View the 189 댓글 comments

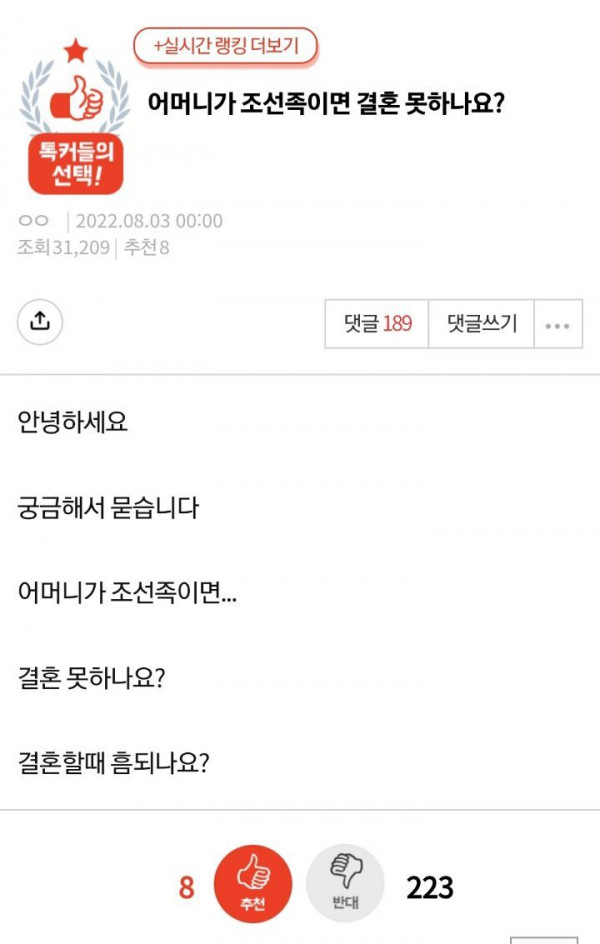pyautogui.click(x=377, y=324)
